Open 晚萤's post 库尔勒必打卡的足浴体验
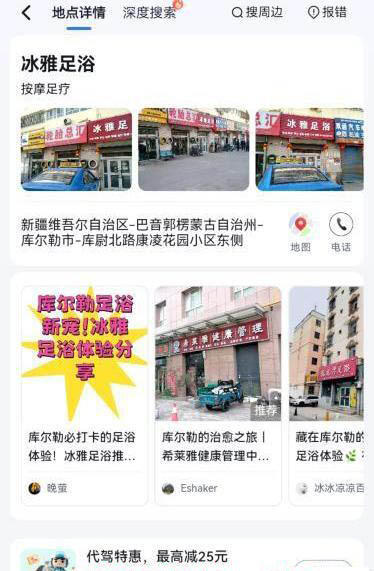 (84, 395)
